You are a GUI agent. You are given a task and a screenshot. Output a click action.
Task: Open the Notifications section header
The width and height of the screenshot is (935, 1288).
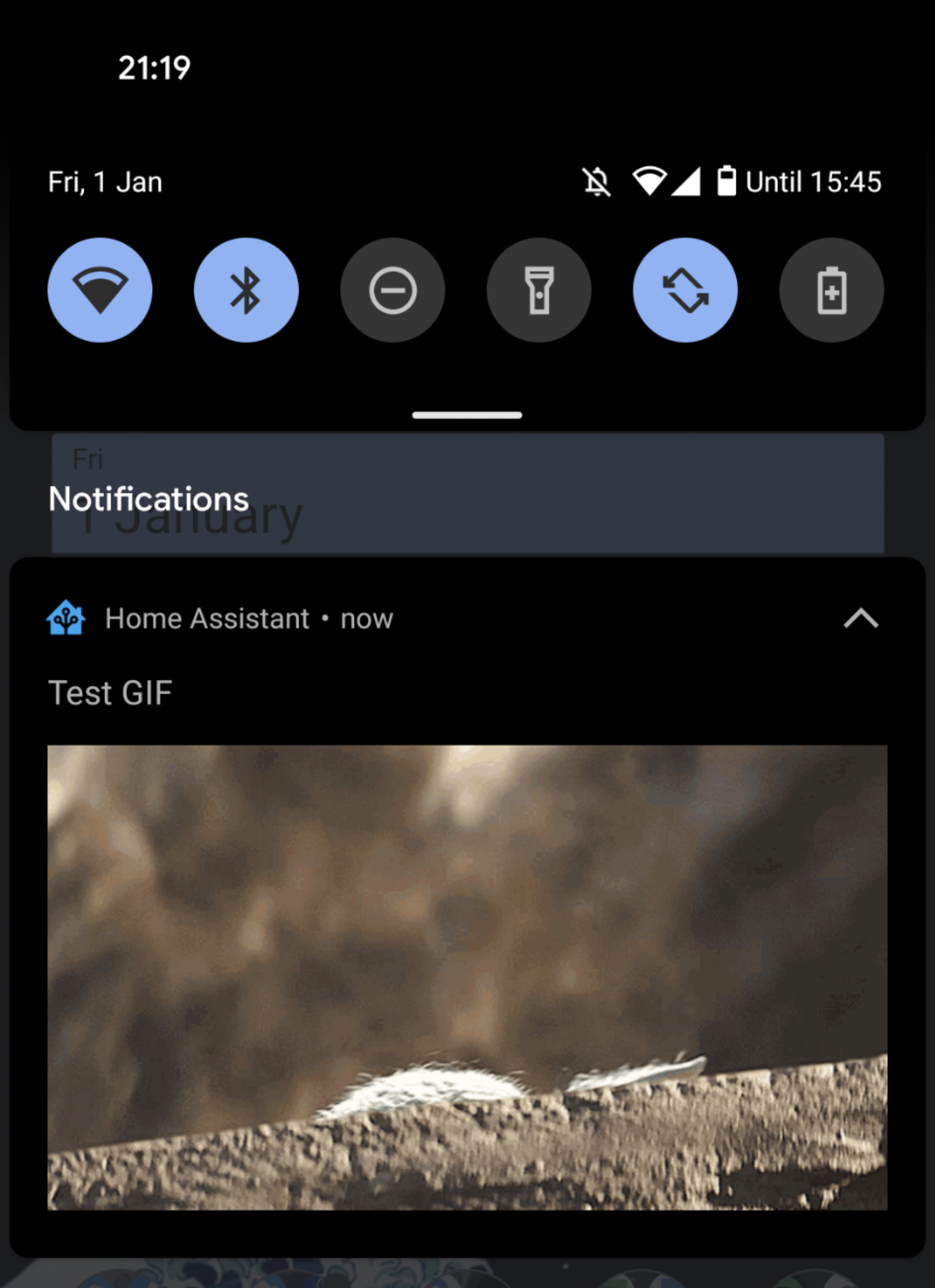click(148, 498)
